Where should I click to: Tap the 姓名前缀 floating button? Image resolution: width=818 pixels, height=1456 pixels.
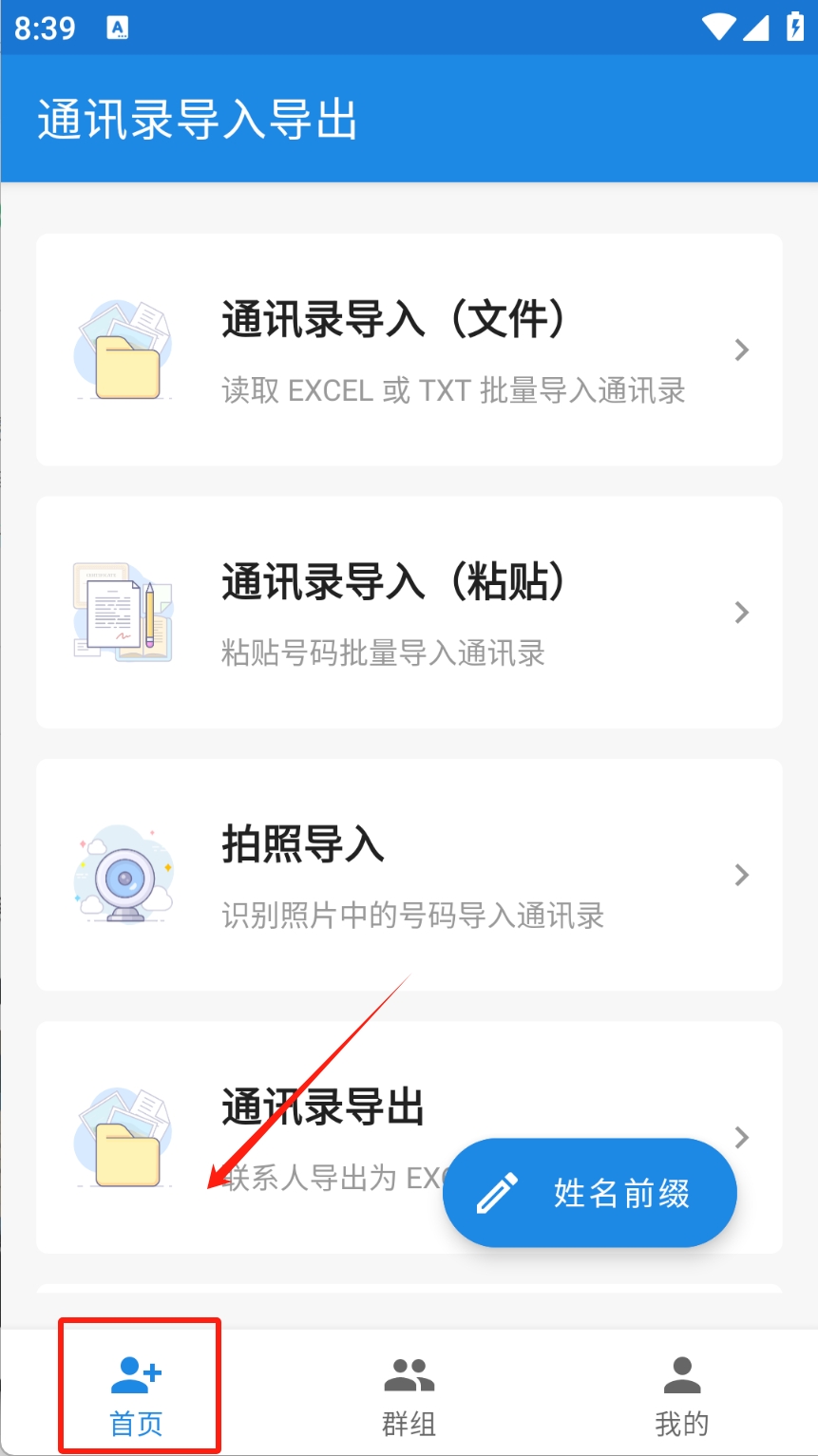(x=589, y=1193)
